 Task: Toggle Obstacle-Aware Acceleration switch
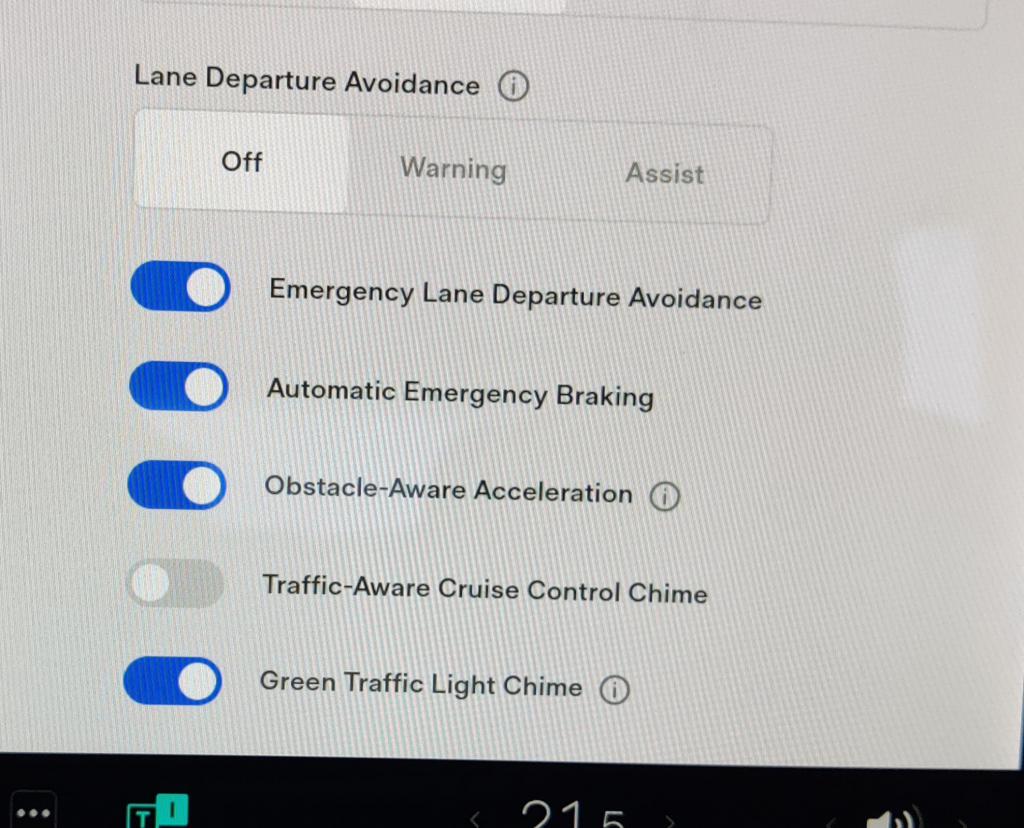pos(177,485)
